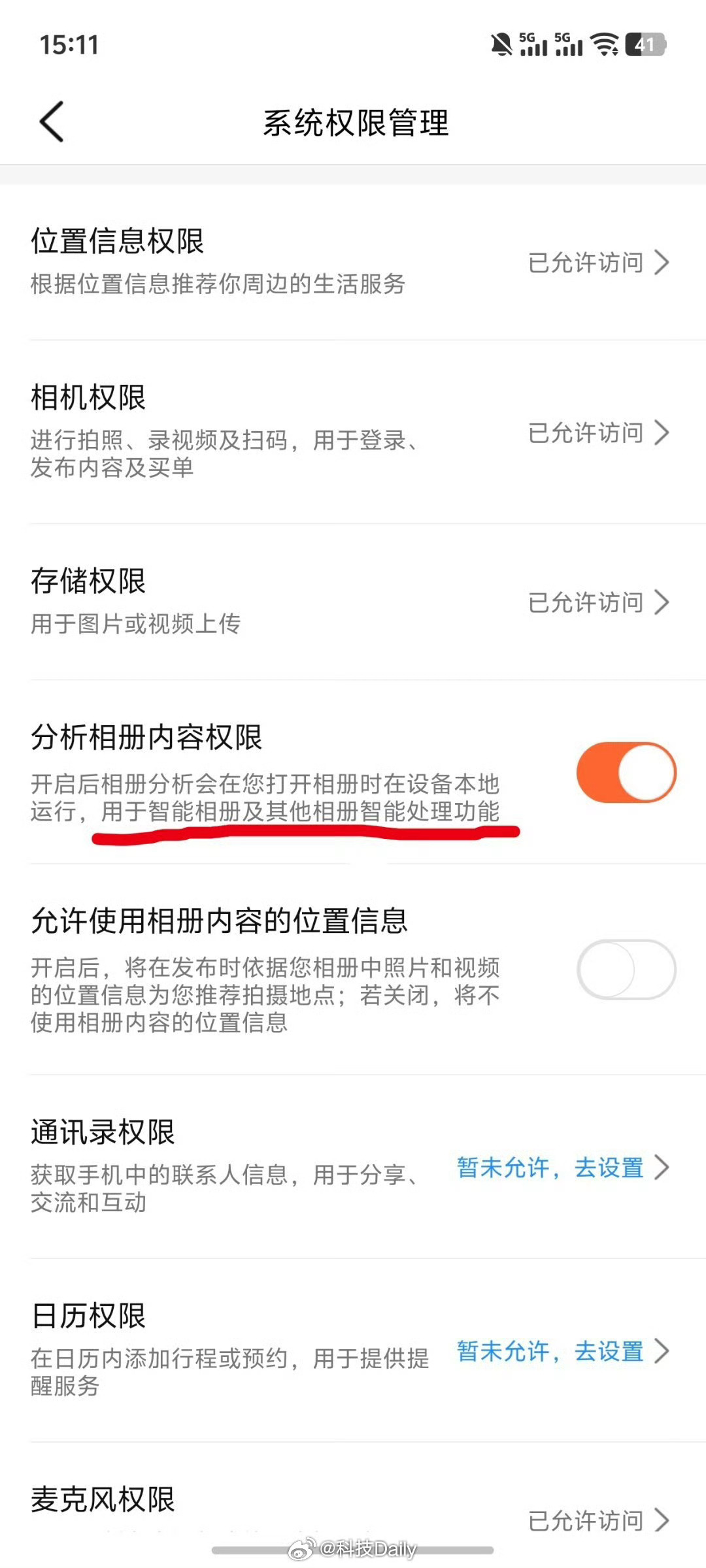Navigate back using the back arrow

tap(52, 122)
